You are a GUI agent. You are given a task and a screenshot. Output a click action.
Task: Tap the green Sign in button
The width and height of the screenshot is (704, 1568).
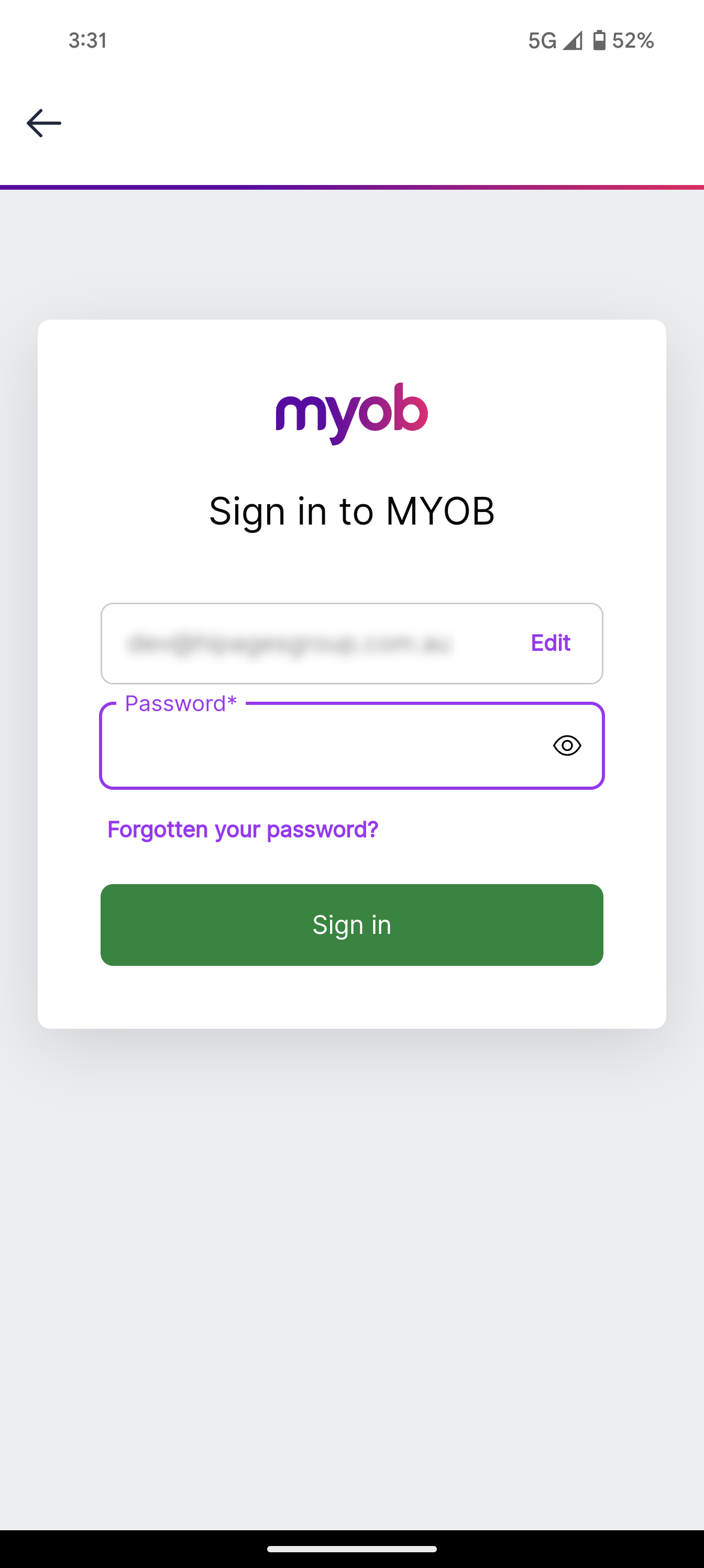[351, 924]
